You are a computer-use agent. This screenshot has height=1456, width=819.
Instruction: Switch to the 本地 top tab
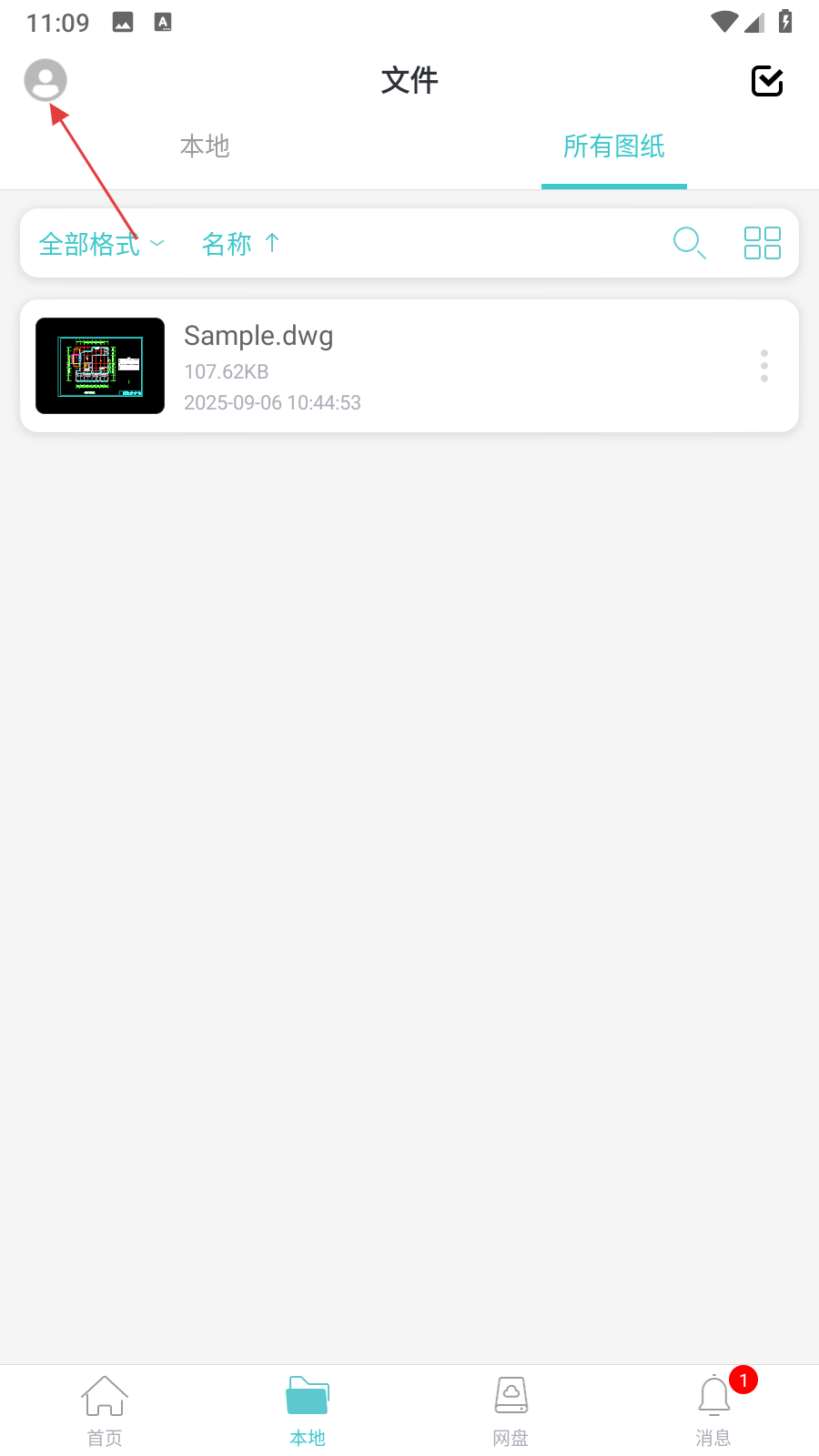pos(205,147)
